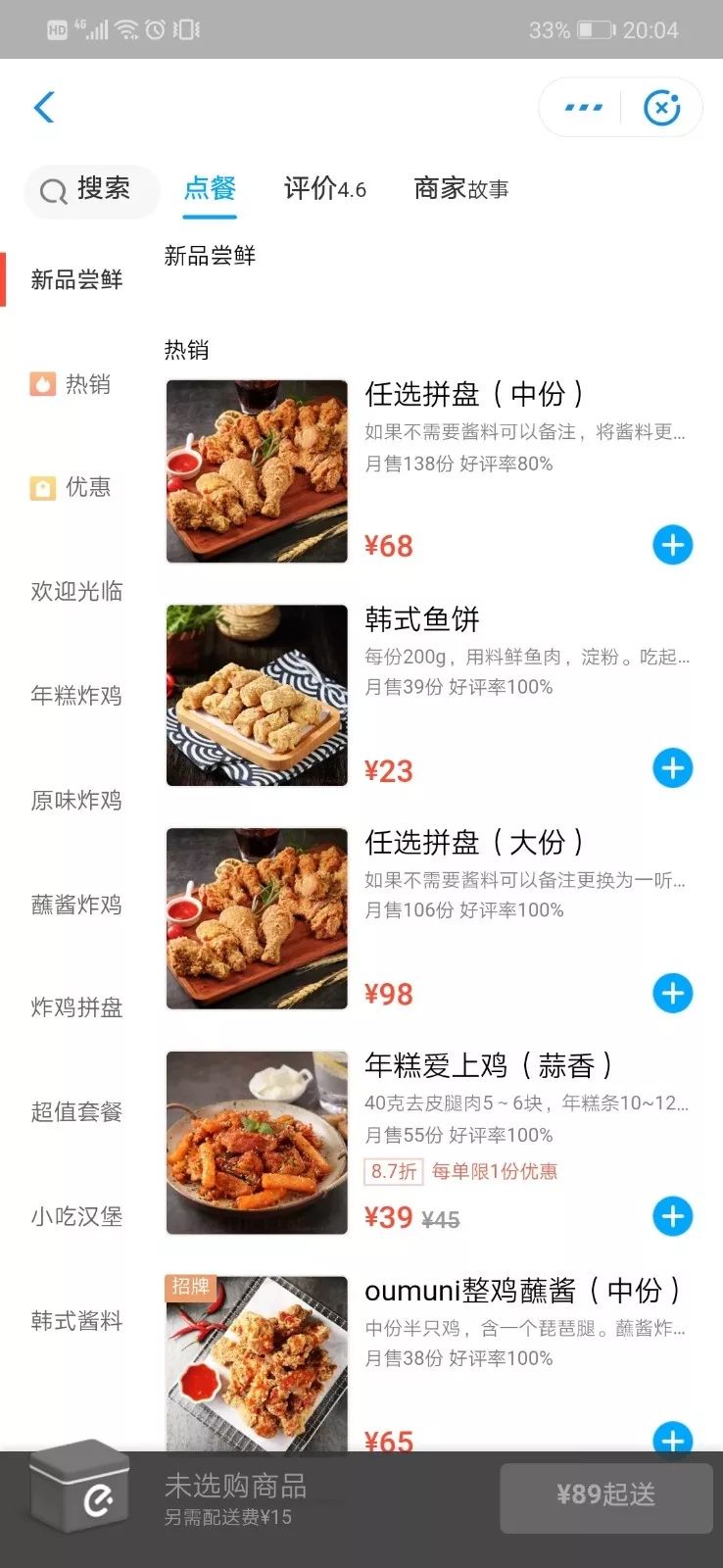723x1568 pixels.
Task: Jump to 年糕炸鸡 category
Action: [76, 696]
